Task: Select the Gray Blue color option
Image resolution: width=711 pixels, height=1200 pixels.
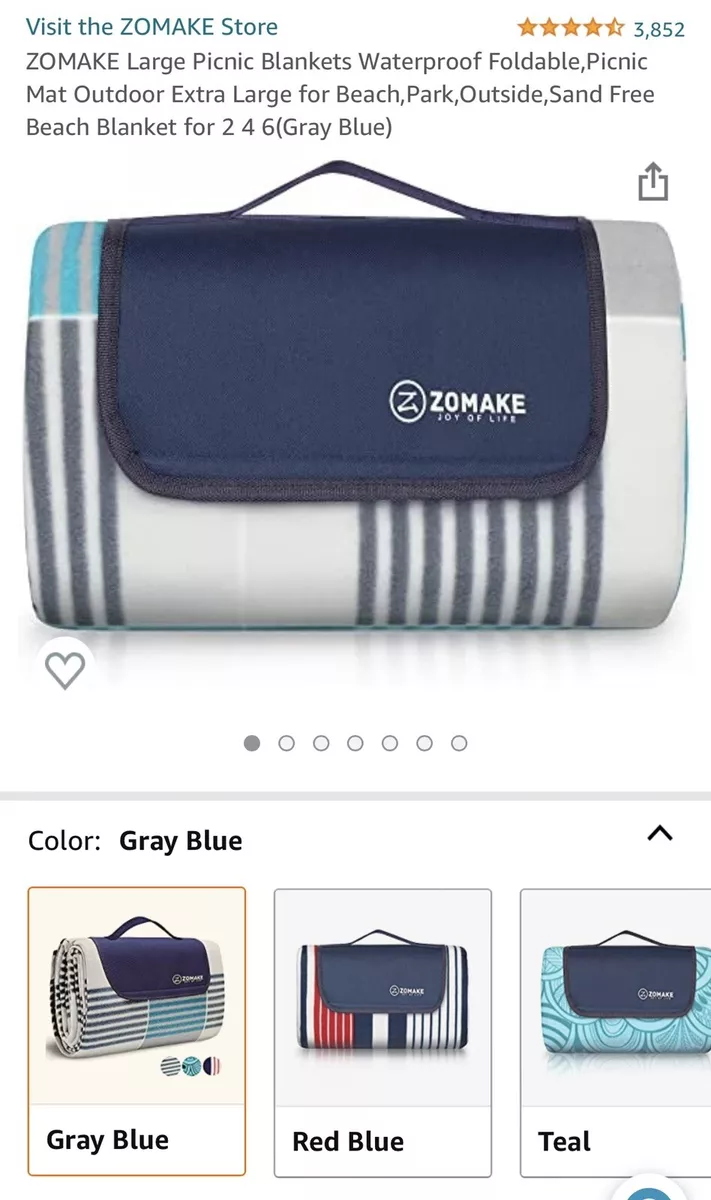Action: (137, 1031)
